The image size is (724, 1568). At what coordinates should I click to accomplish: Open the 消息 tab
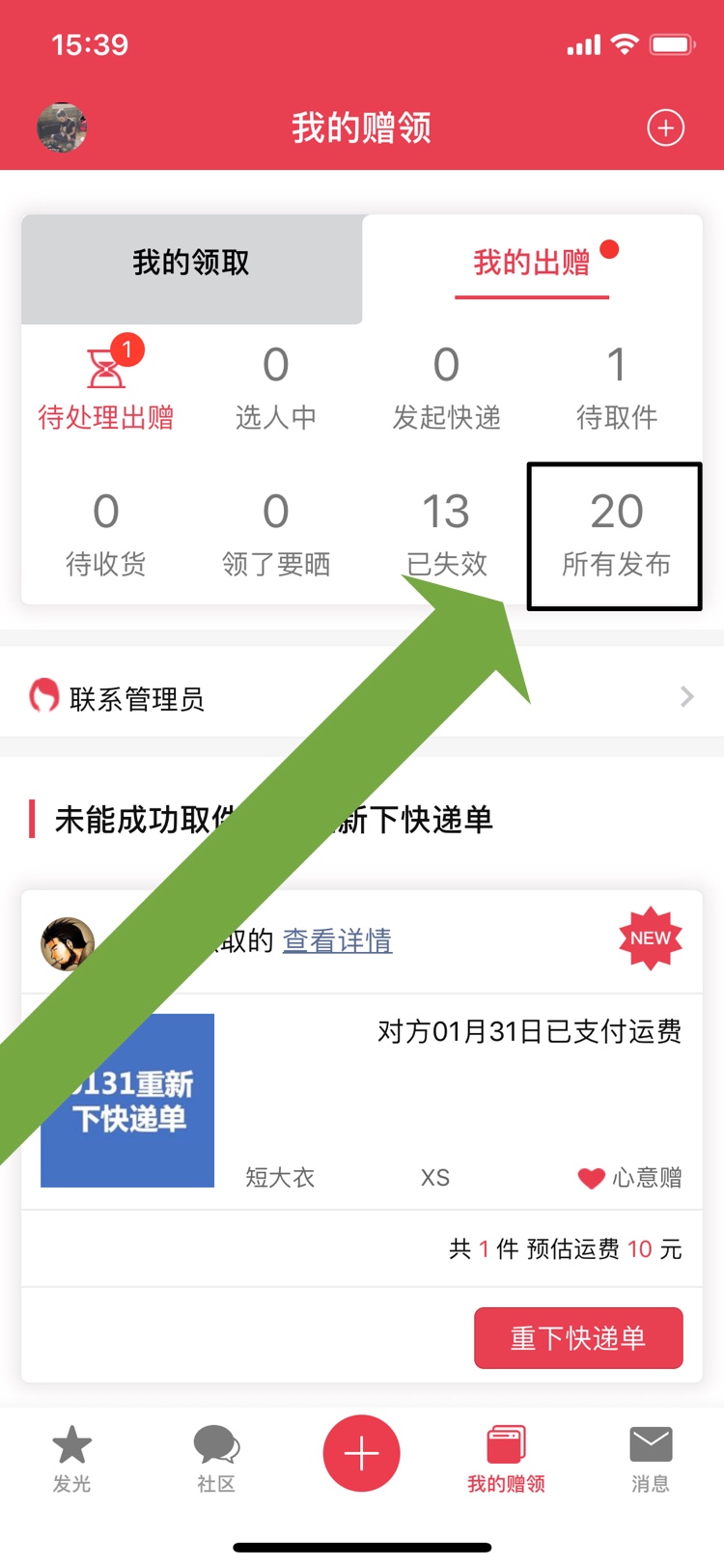pos(651,1458)
